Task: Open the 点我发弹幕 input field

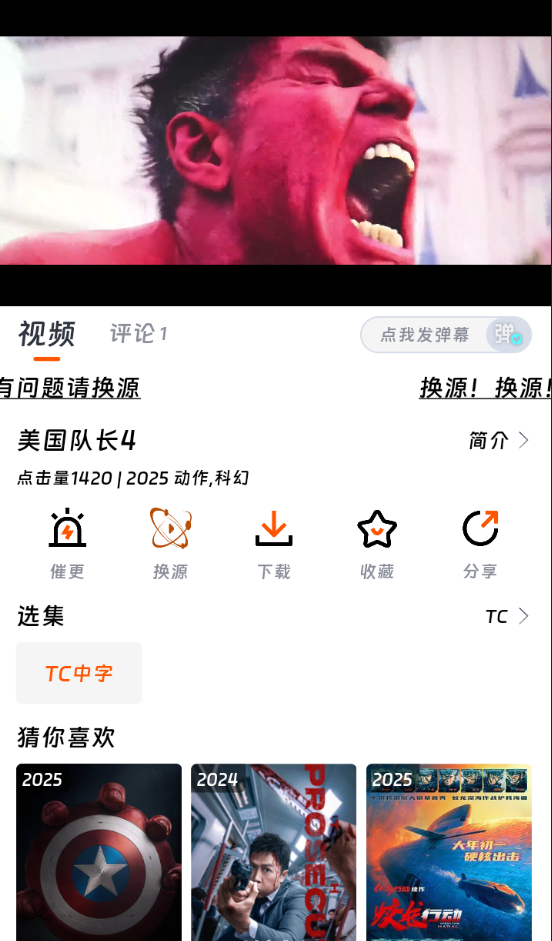Action: [424, 334]
